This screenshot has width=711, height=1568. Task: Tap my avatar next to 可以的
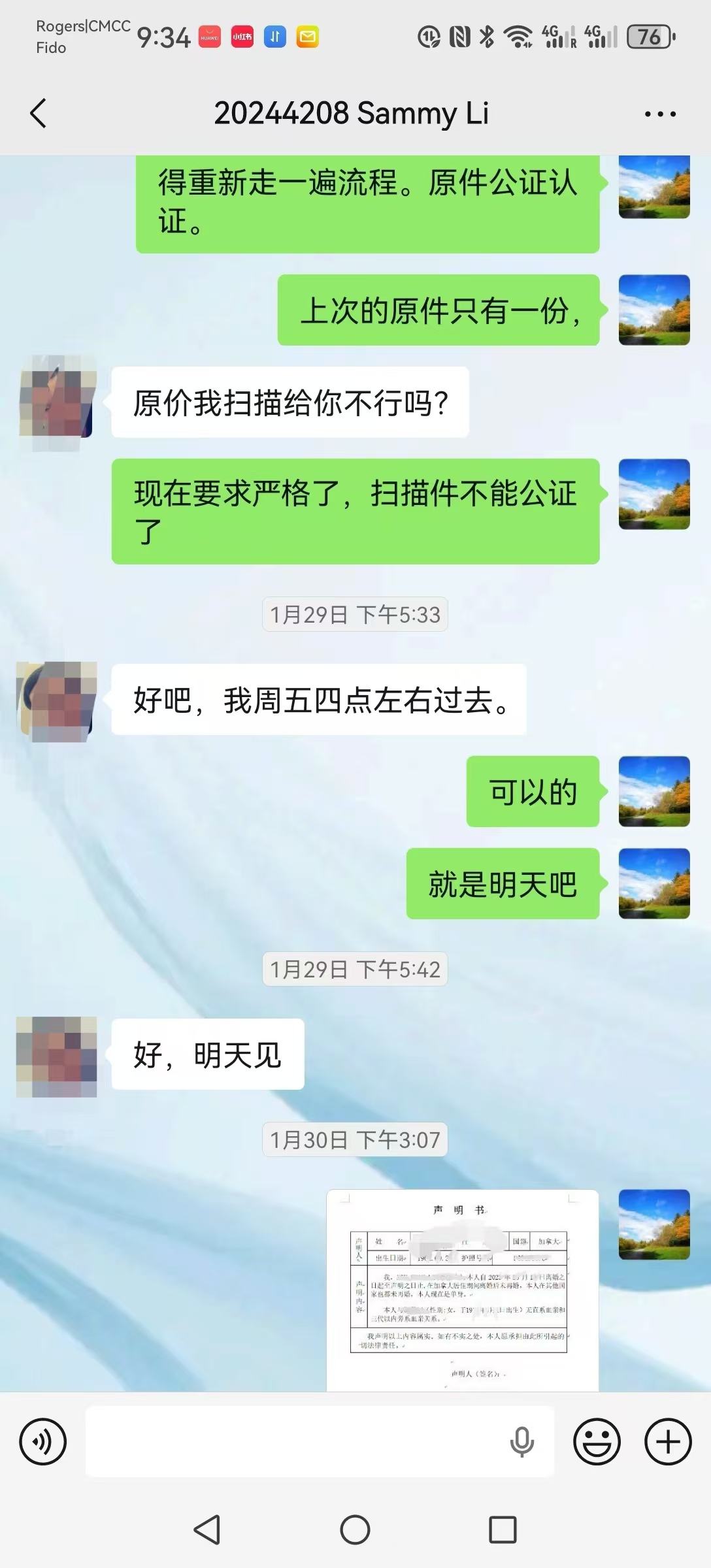pos(654,792)
